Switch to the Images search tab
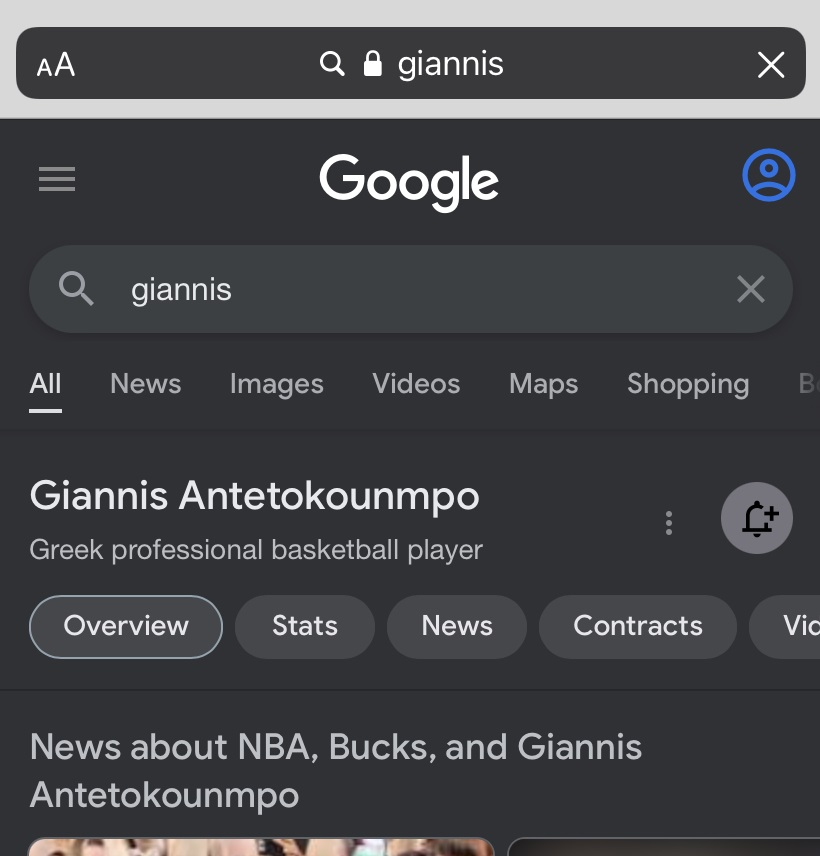This screenshot has width=820, height=856. 276,384
